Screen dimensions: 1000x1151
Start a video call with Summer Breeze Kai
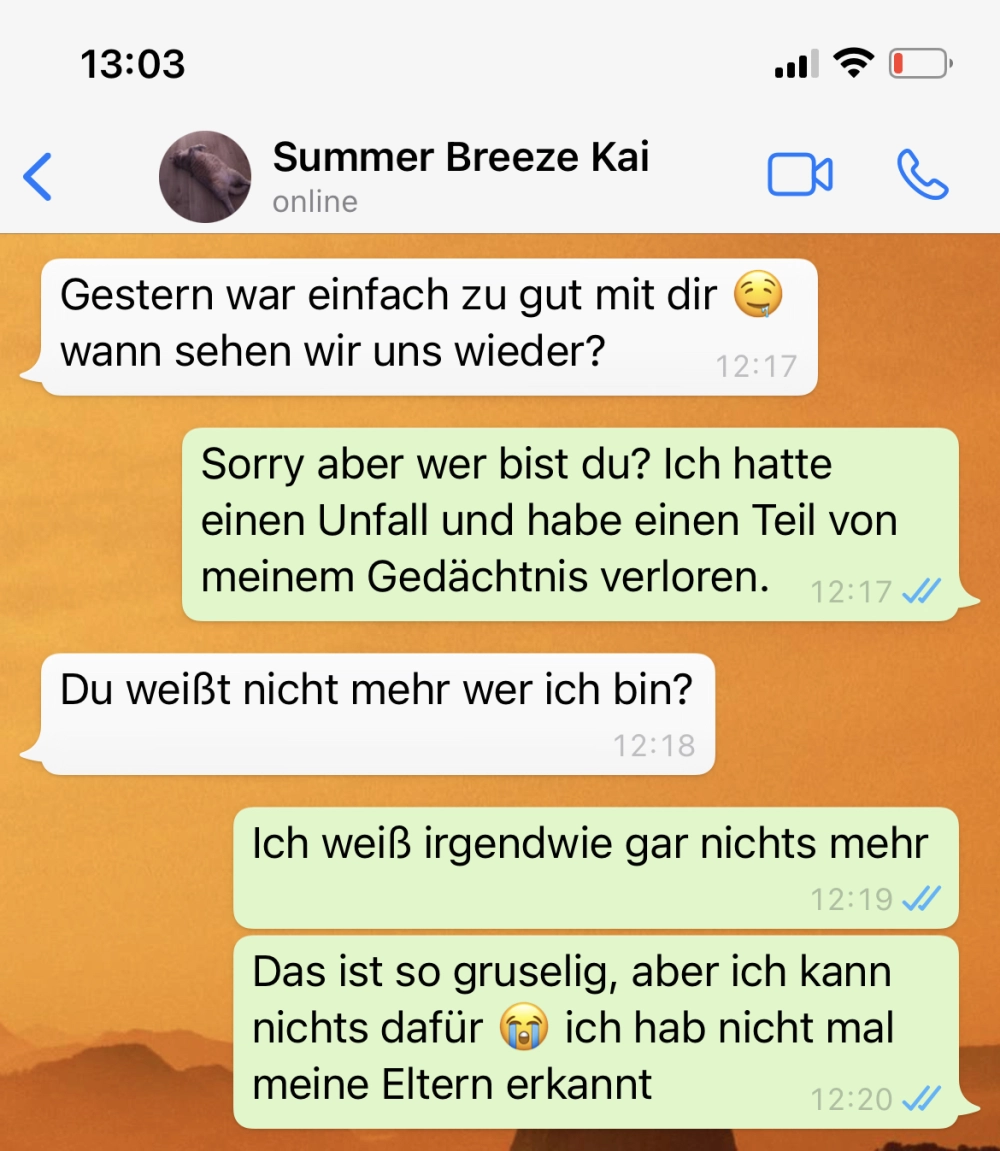(x=799, y=175)
